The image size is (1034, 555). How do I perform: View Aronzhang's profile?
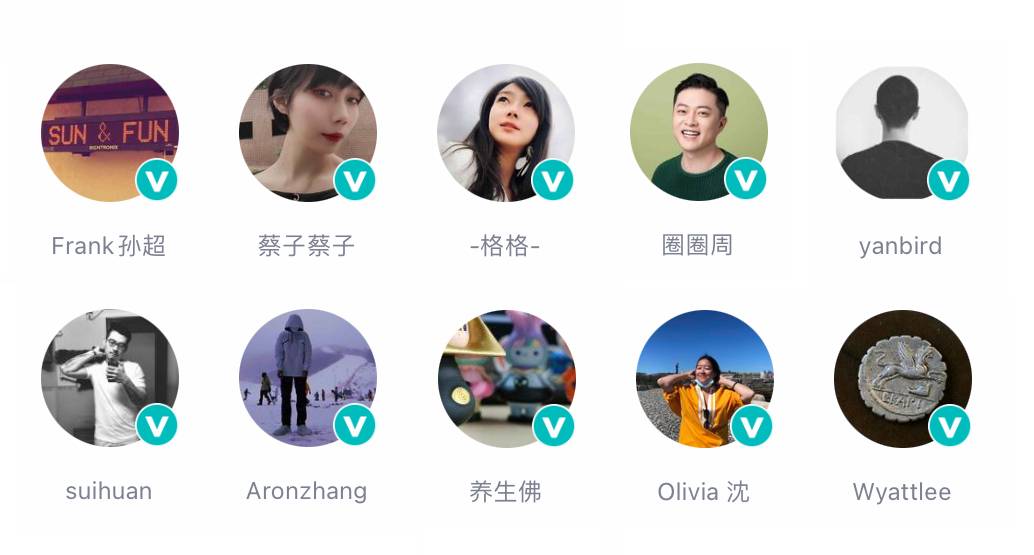(307, 377)
